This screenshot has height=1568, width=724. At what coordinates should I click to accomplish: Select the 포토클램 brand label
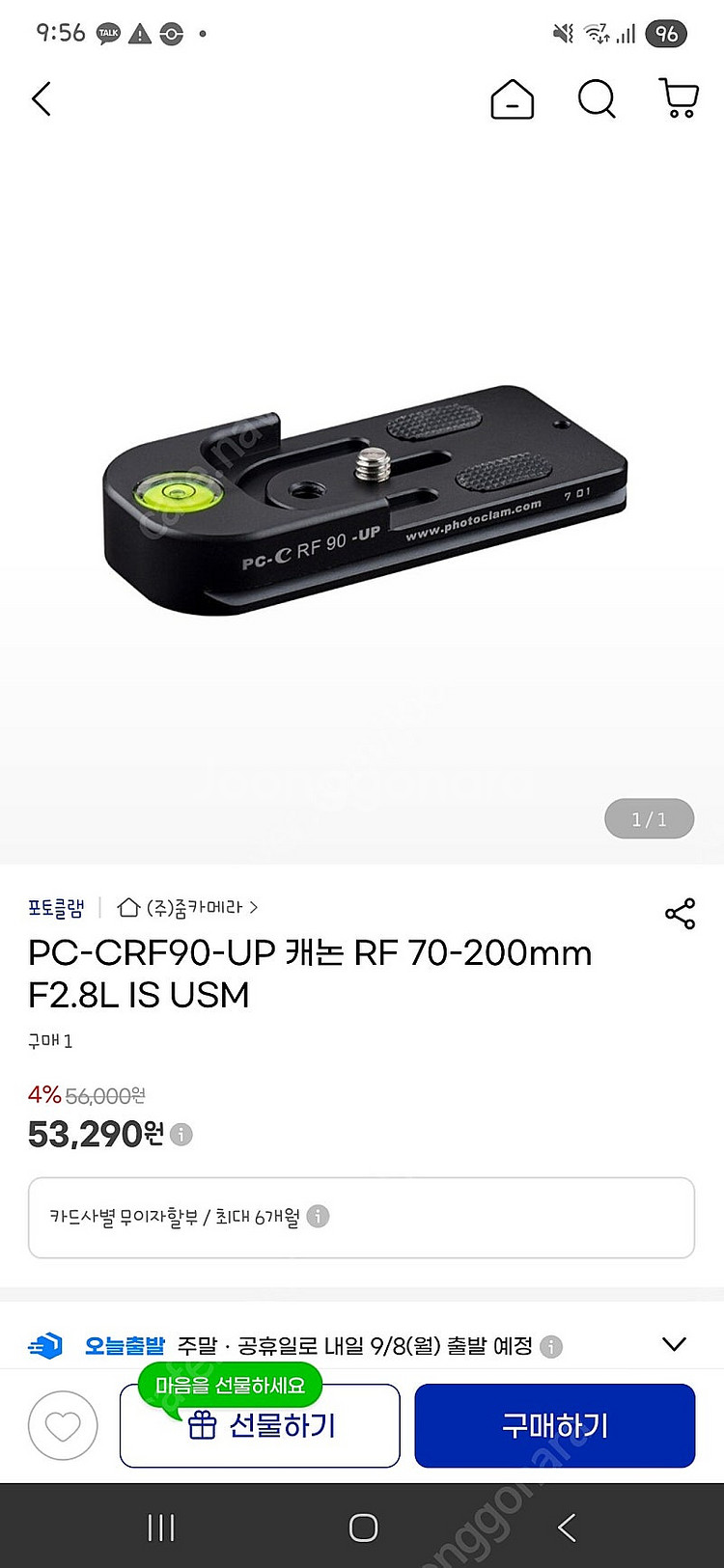(x=55, y=908)
